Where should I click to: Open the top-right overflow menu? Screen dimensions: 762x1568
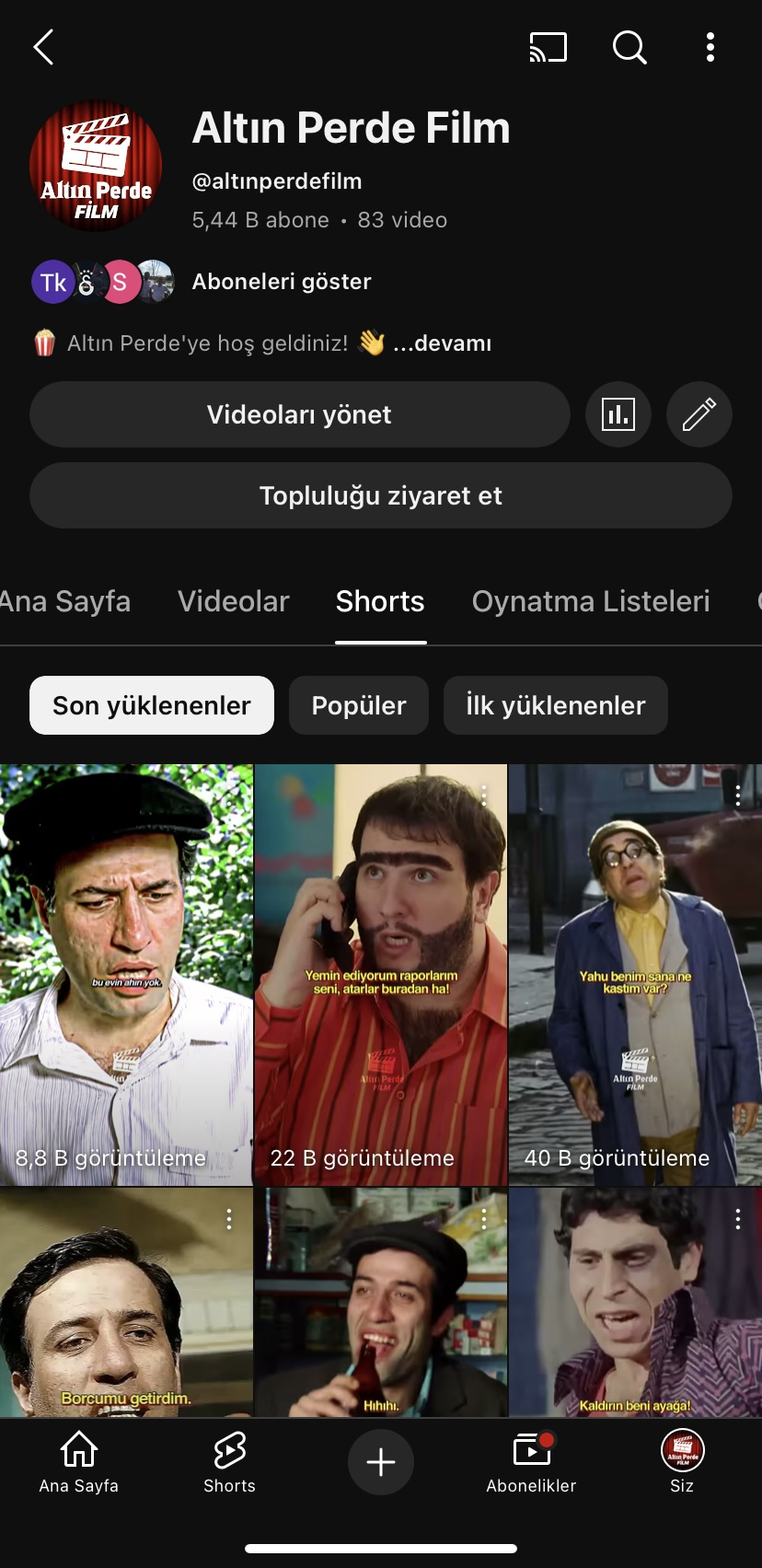click(x=710, y=47)
